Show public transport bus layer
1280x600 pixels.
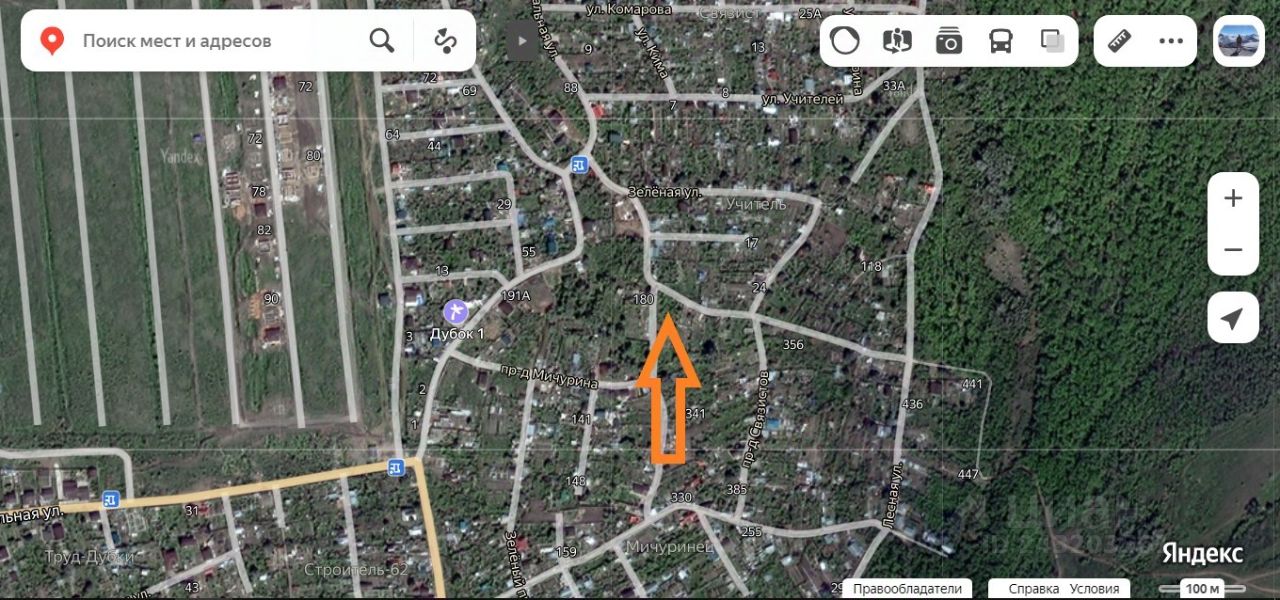pyautogui.click(x=1000, y=41)
